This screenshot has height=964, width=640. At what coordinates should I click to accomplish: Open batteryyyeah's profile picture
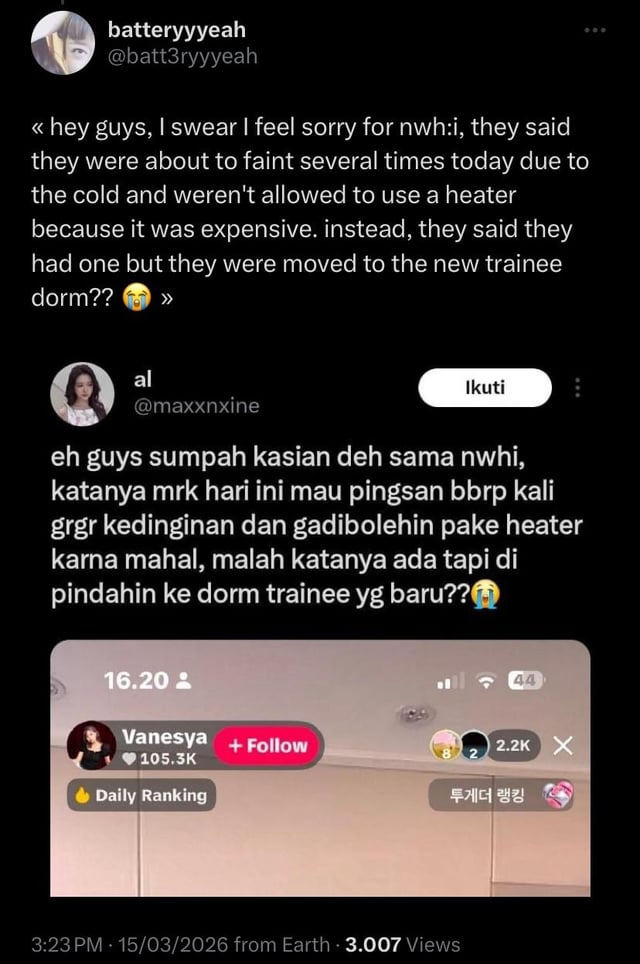click(63, 45)
